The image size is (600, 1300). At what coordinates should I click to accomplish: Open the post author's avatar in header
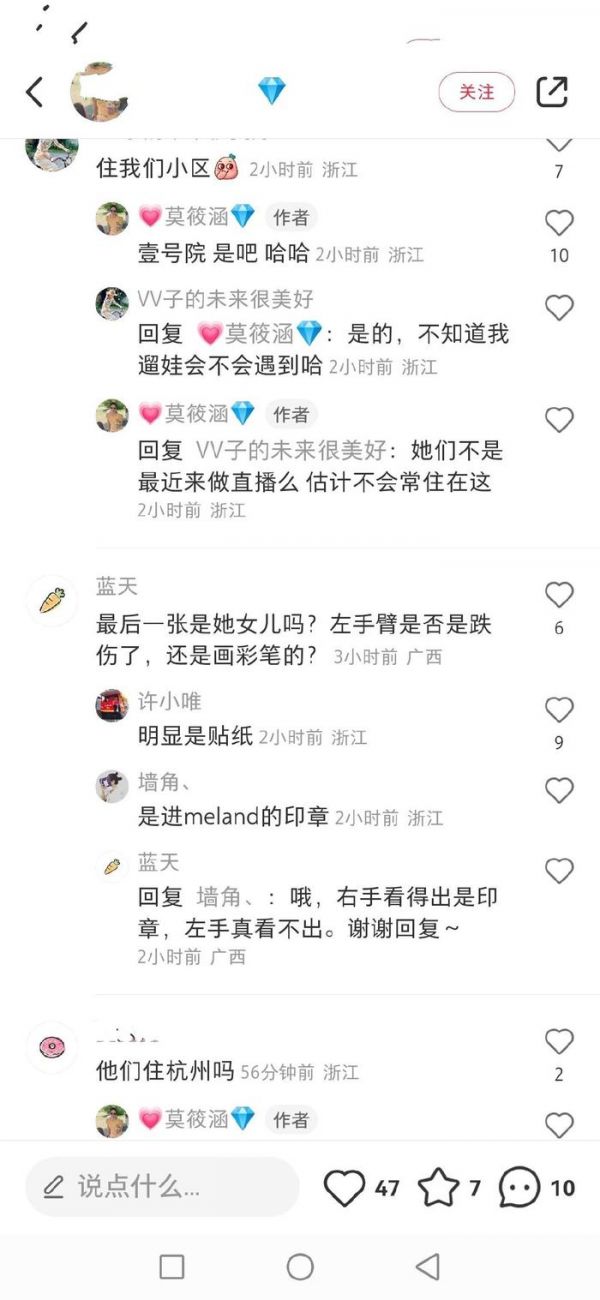pyautogui.click(x=98, y=92)
